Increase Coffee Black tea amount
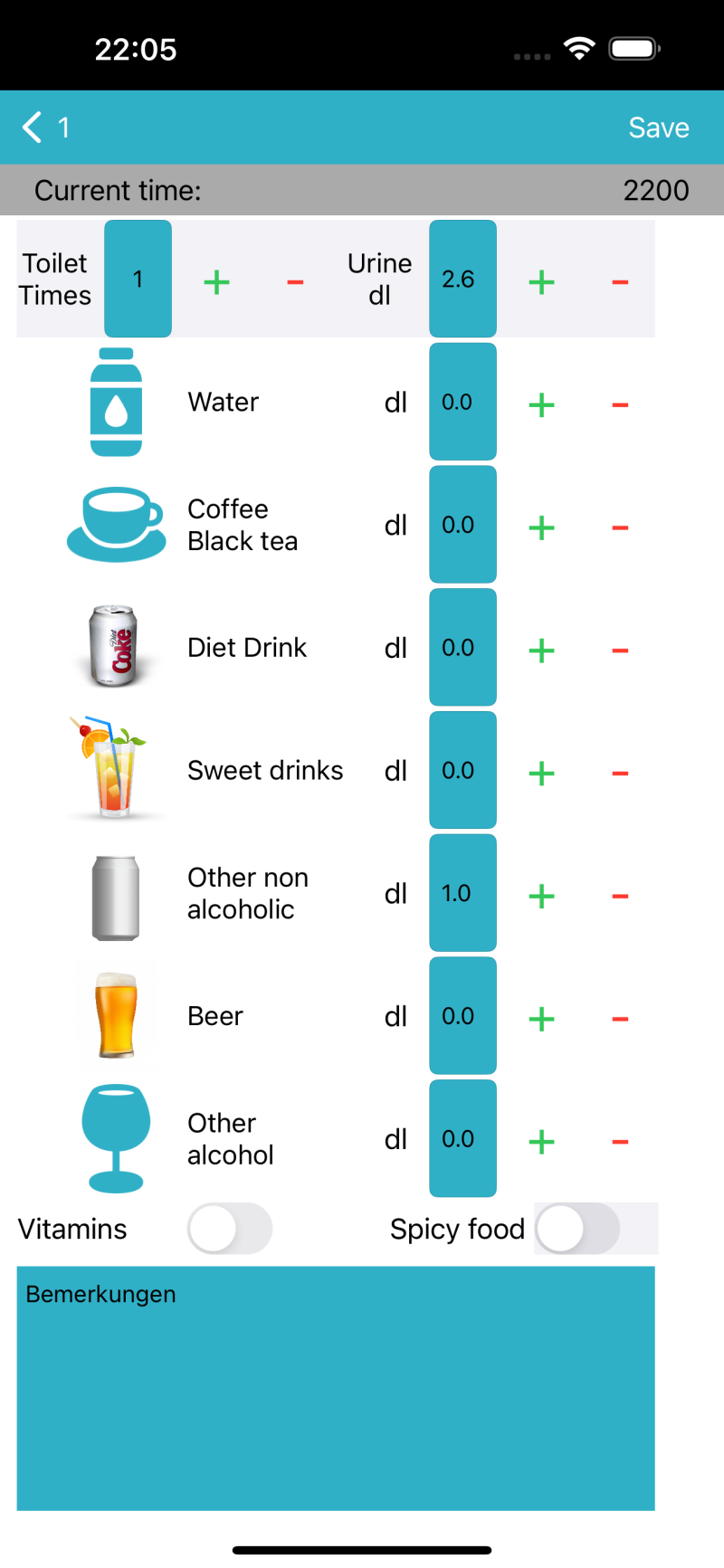 [541, 527]
